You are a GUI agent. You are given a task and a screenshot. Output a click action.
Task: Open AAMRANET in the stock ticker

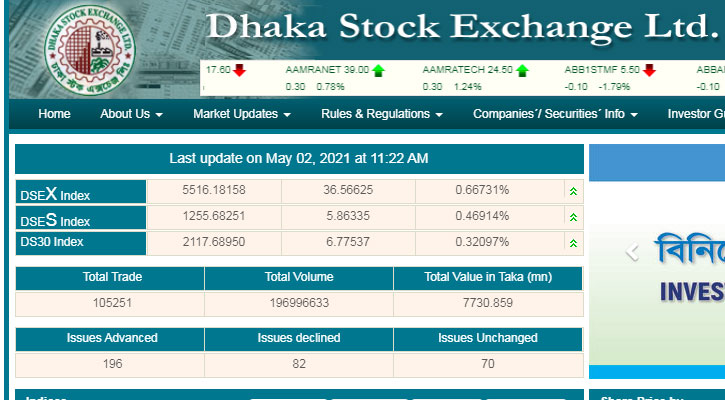(x=313, y=71)
